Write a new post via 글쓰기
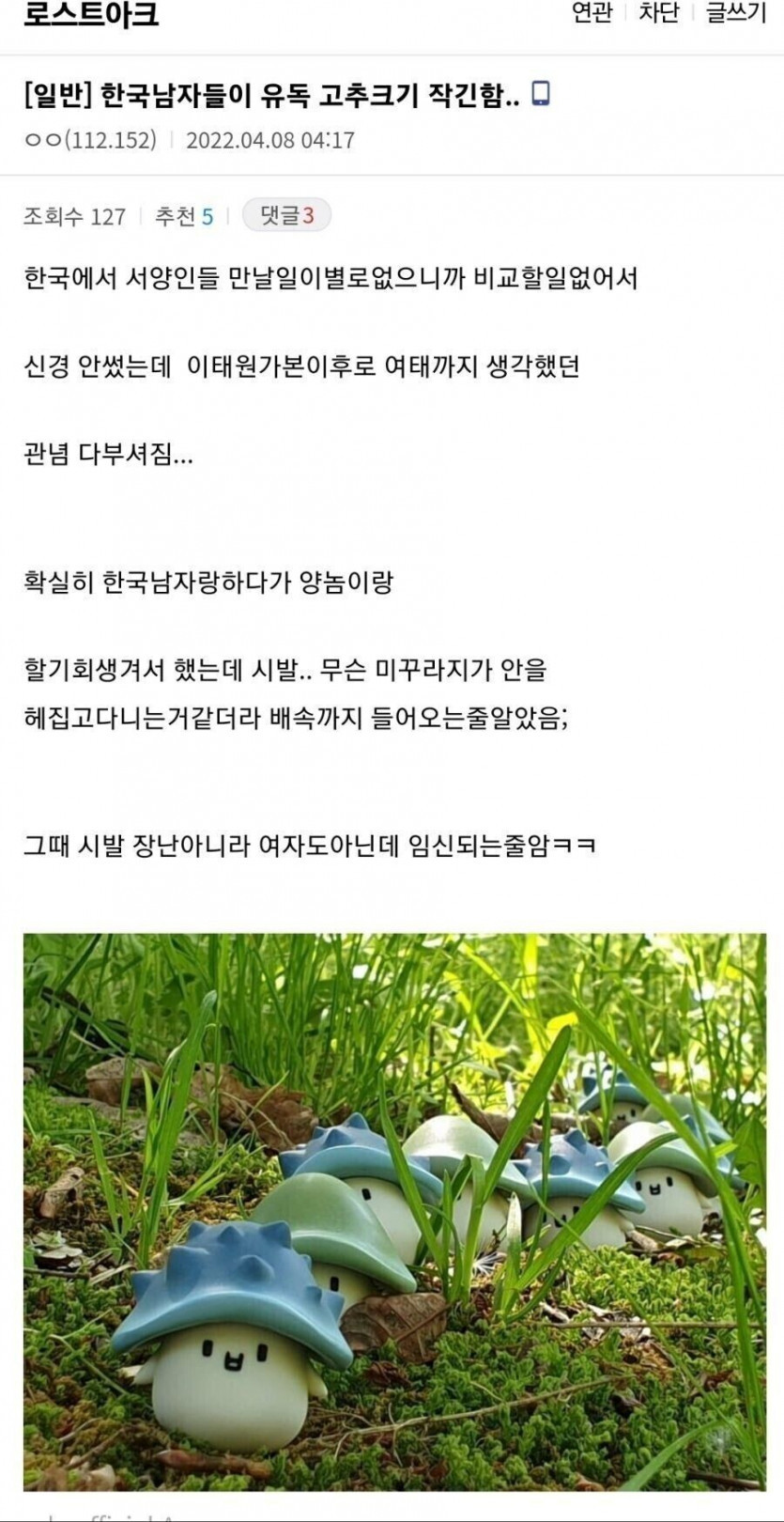Viewport: 784px width, 1522px height. pyautogui.click(x=735, y=13)
